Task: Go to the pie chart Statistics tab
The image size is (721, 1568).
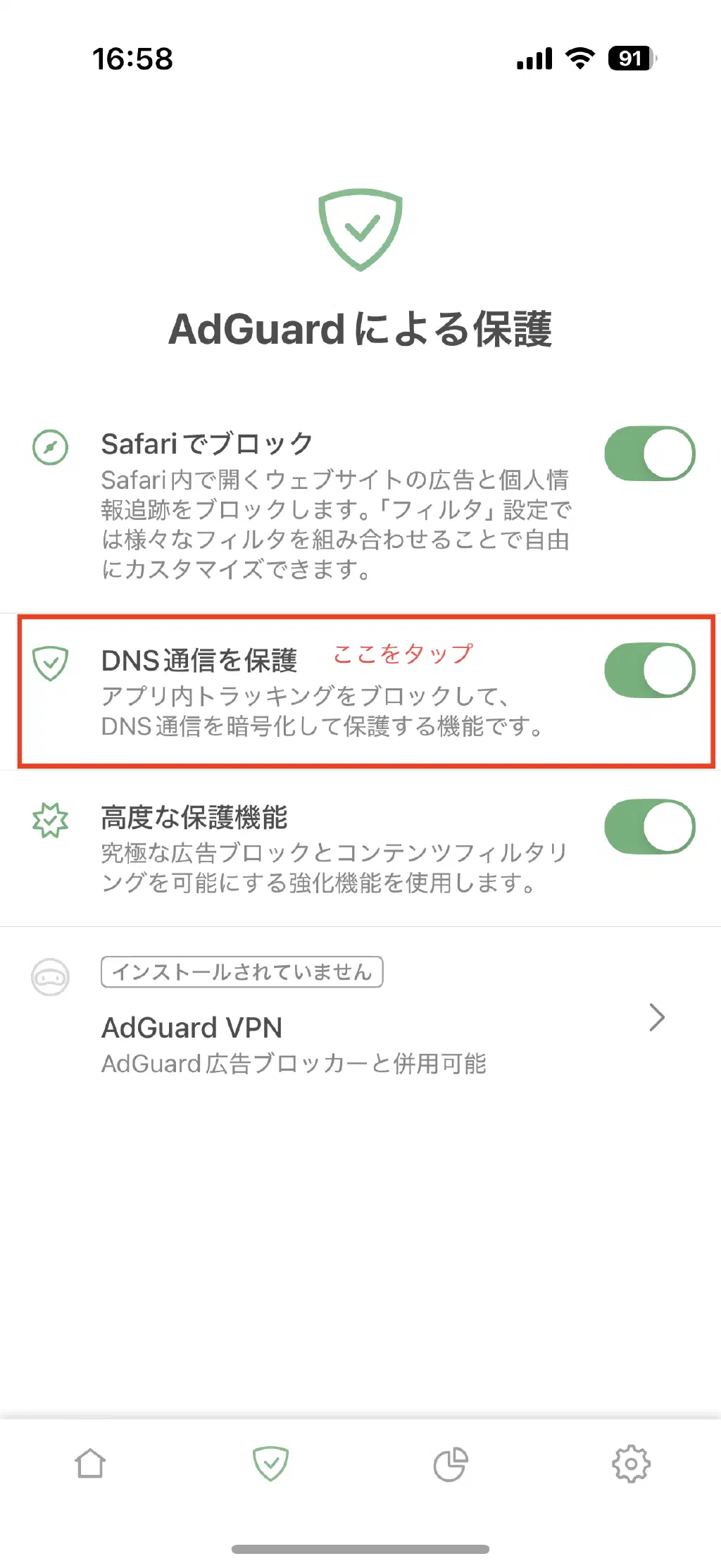Action: (451, 1464)
